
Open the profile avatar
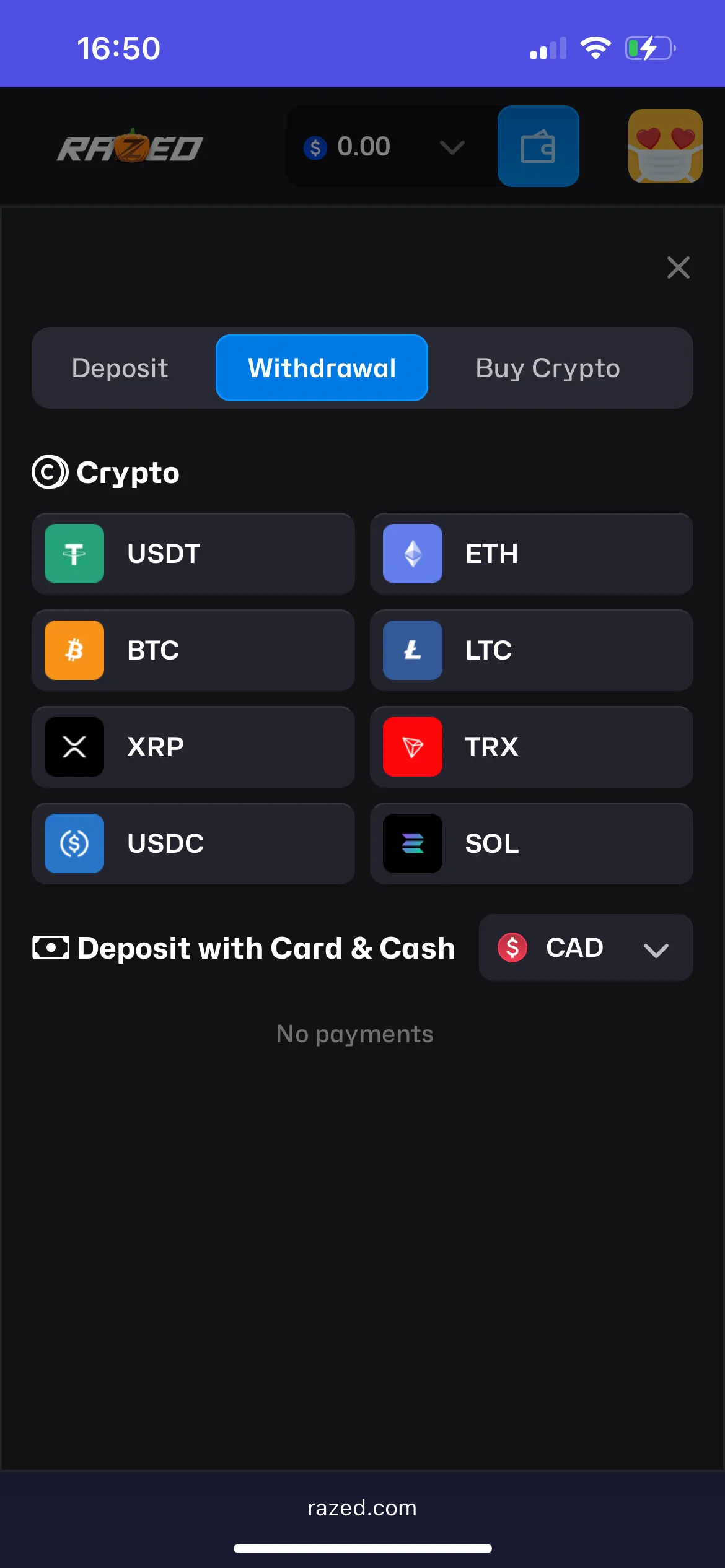(x=665, y=146)
